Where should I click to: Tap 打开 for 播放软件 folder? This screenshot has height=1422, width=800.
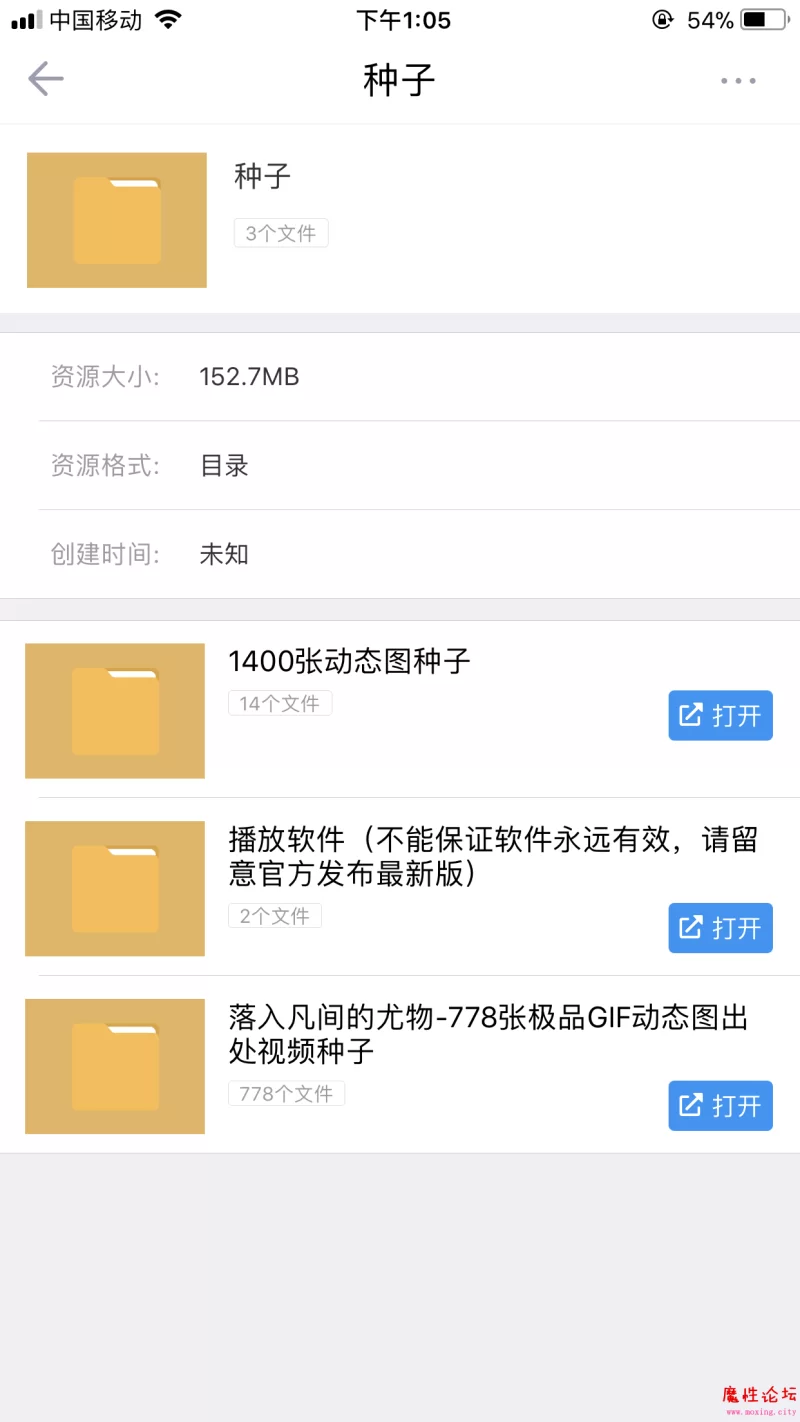720,928
